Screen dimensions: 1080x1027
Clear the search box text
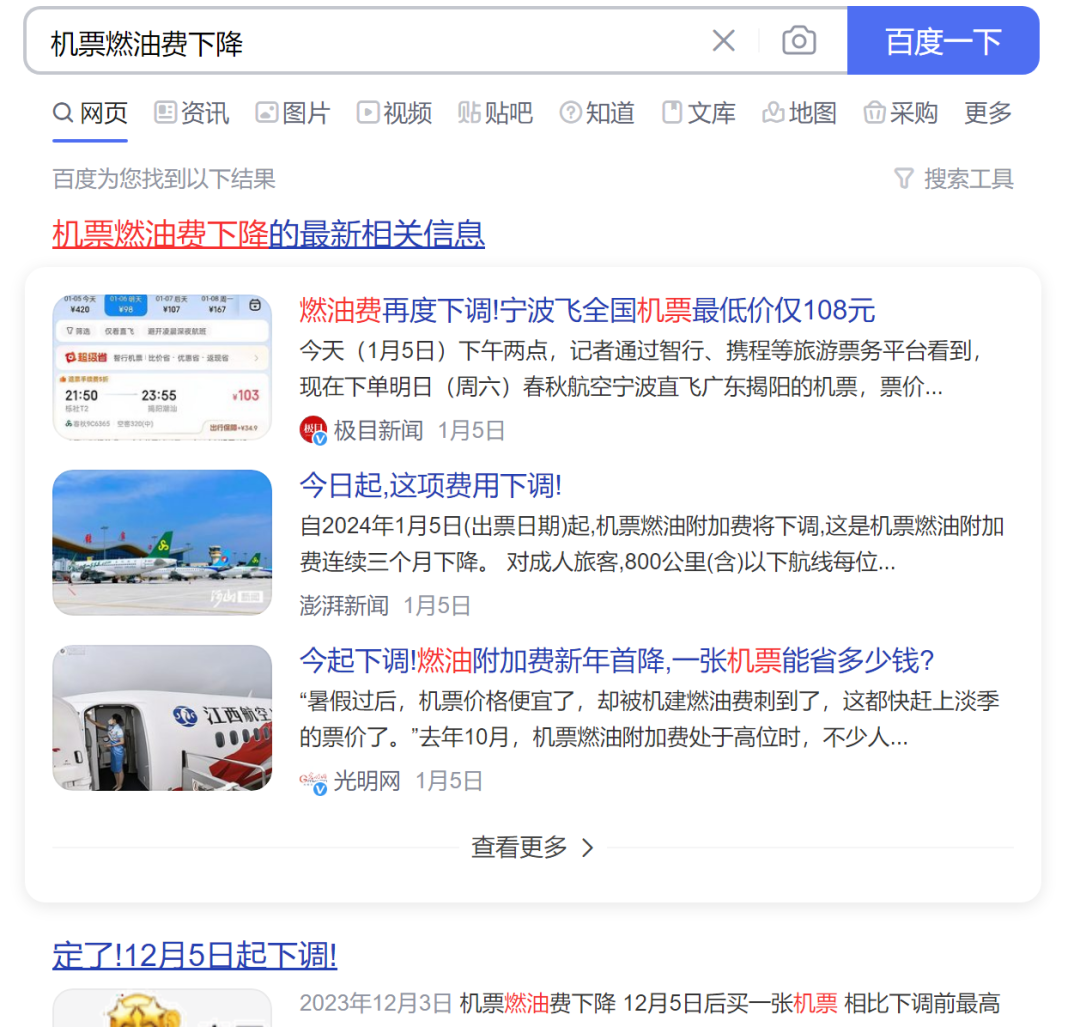tap(723, 41)
